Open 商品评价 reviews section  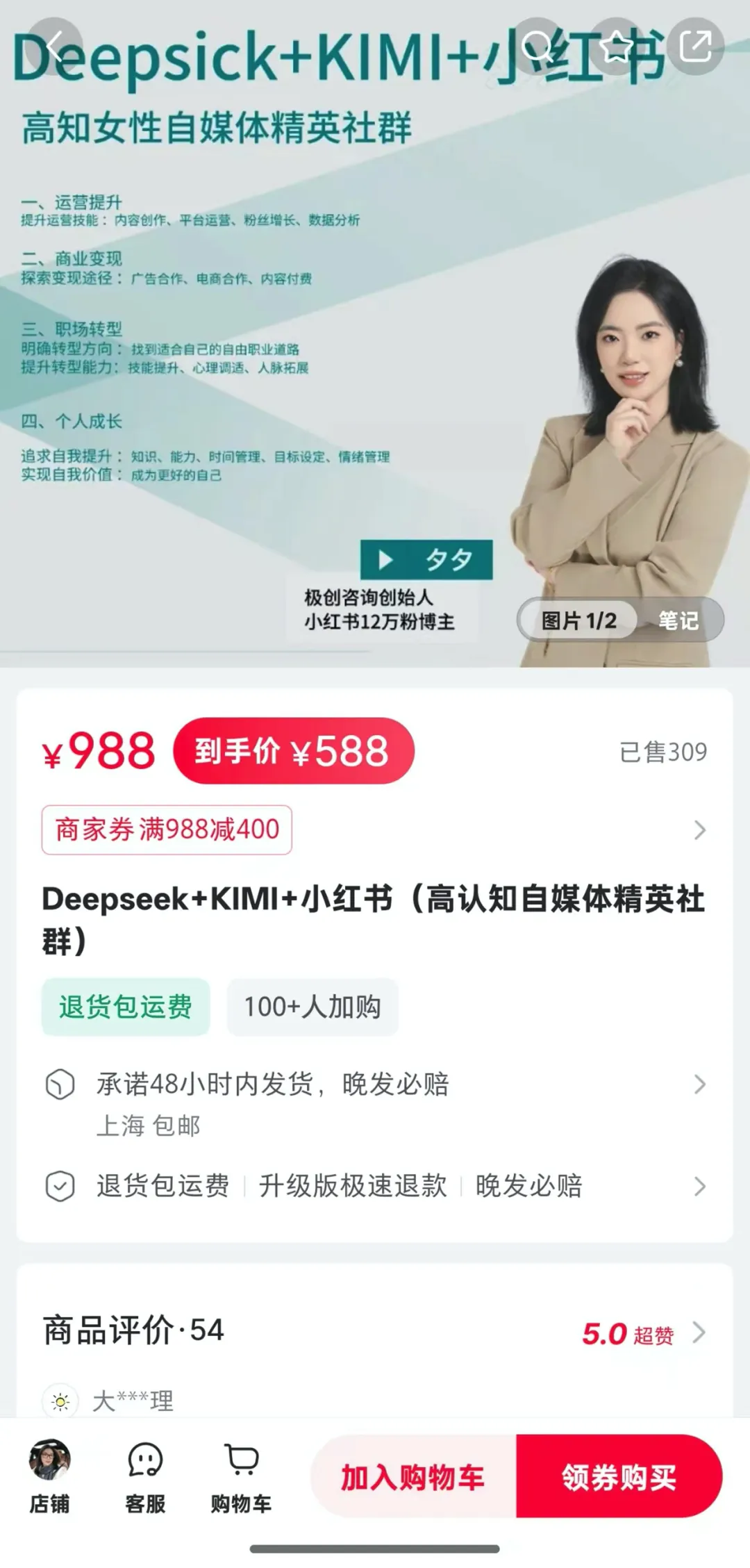[x=375, y=1332]
